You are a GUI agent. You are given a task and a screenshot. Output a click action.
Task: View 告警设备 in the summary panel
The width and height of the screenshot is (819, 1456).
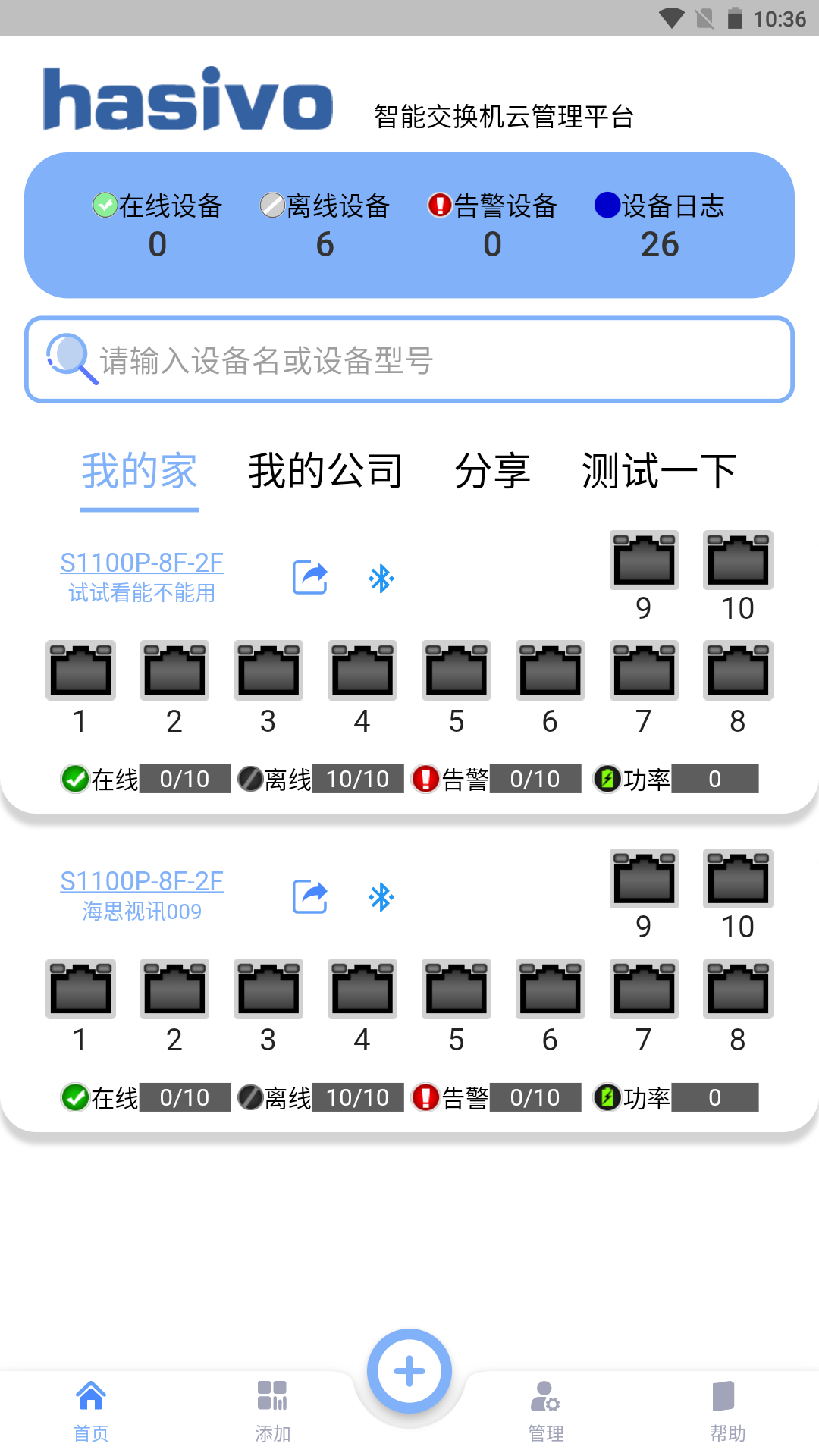(492, 224)
